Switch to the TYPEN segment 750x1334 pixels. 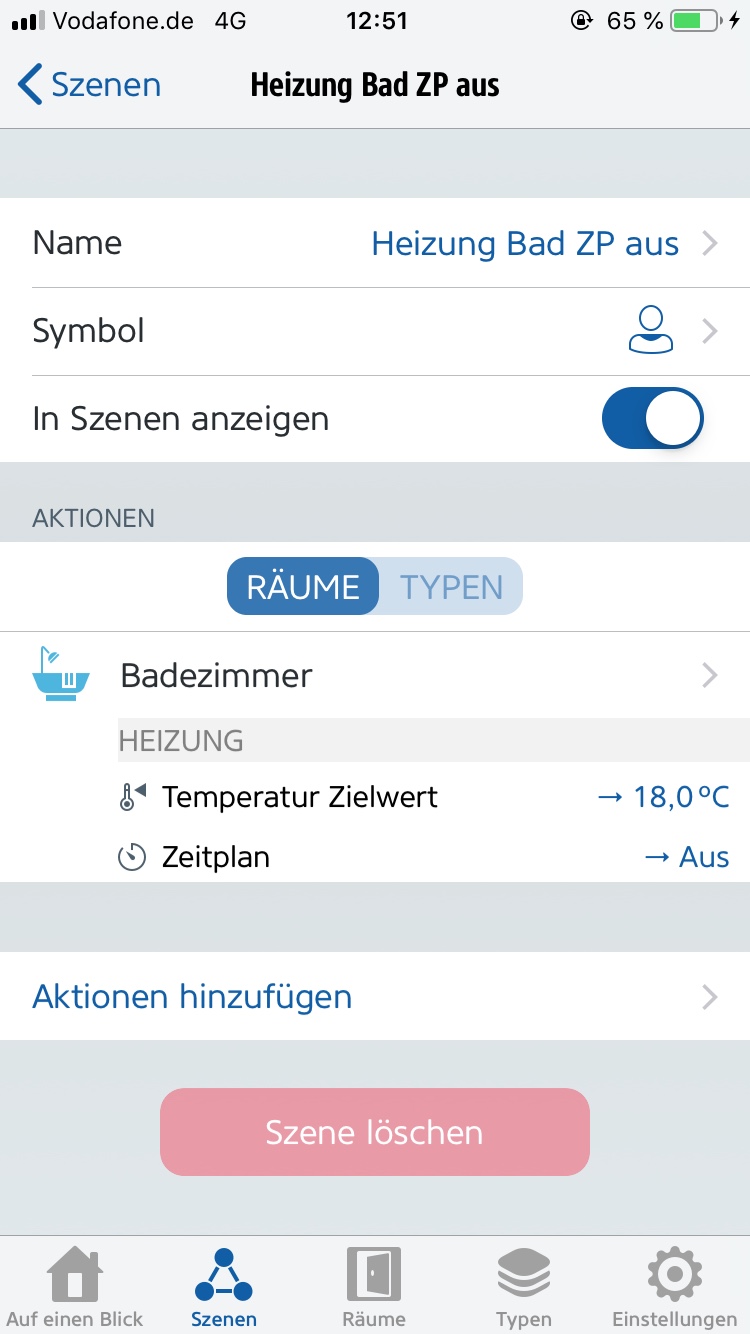pos(451,586)
